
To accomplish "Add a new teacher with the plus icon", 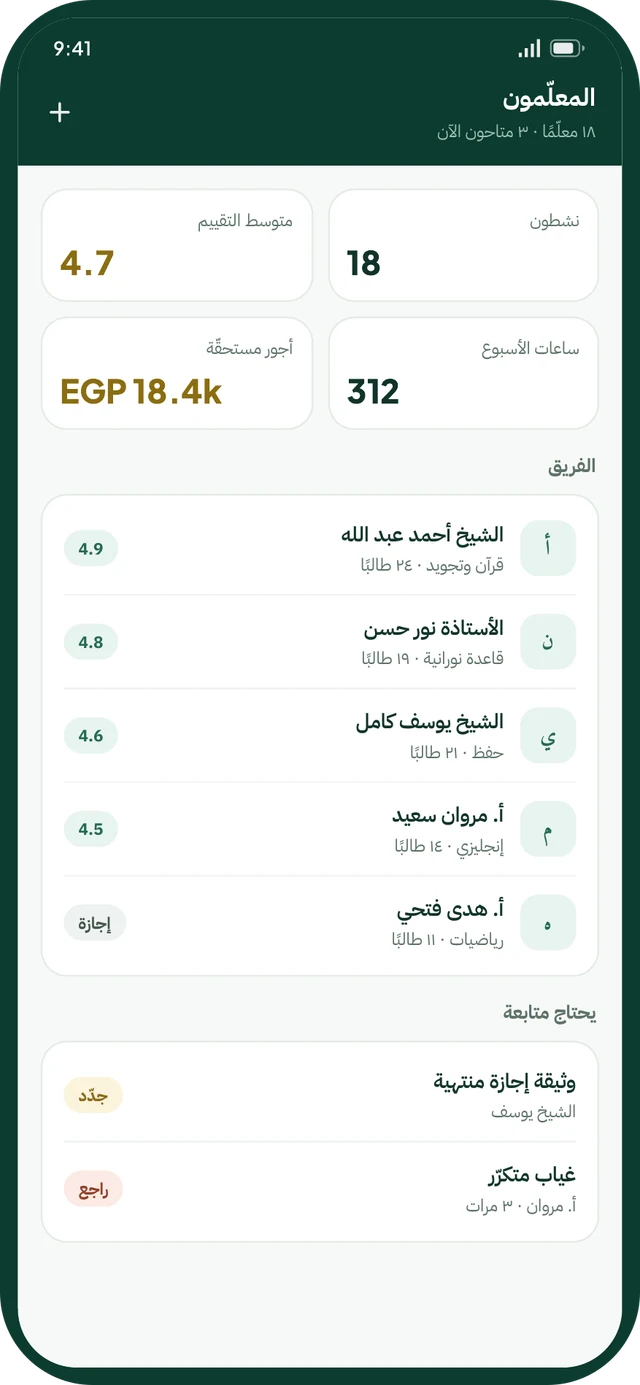I will click(60, 112).
